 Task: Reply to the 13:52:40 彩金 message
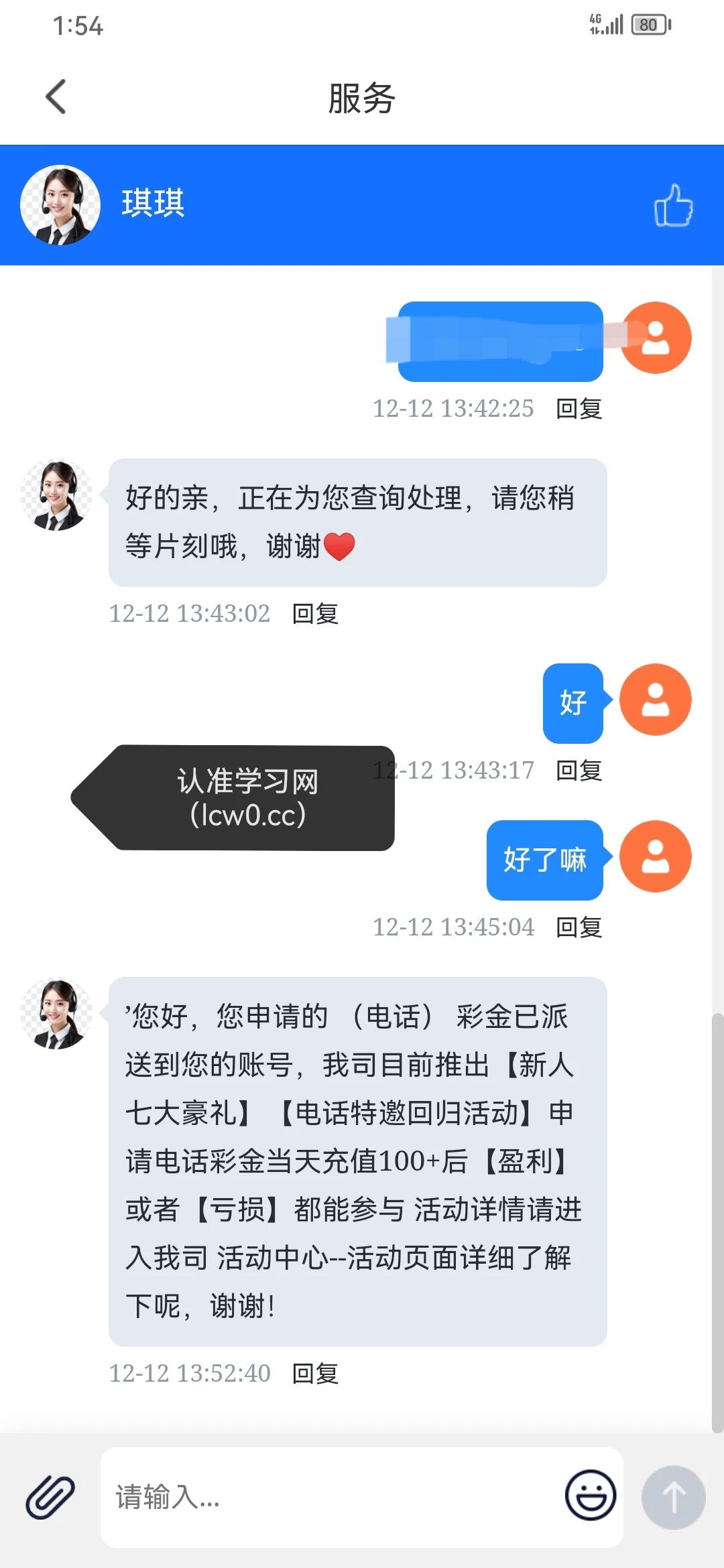[x=315, y=1374]
